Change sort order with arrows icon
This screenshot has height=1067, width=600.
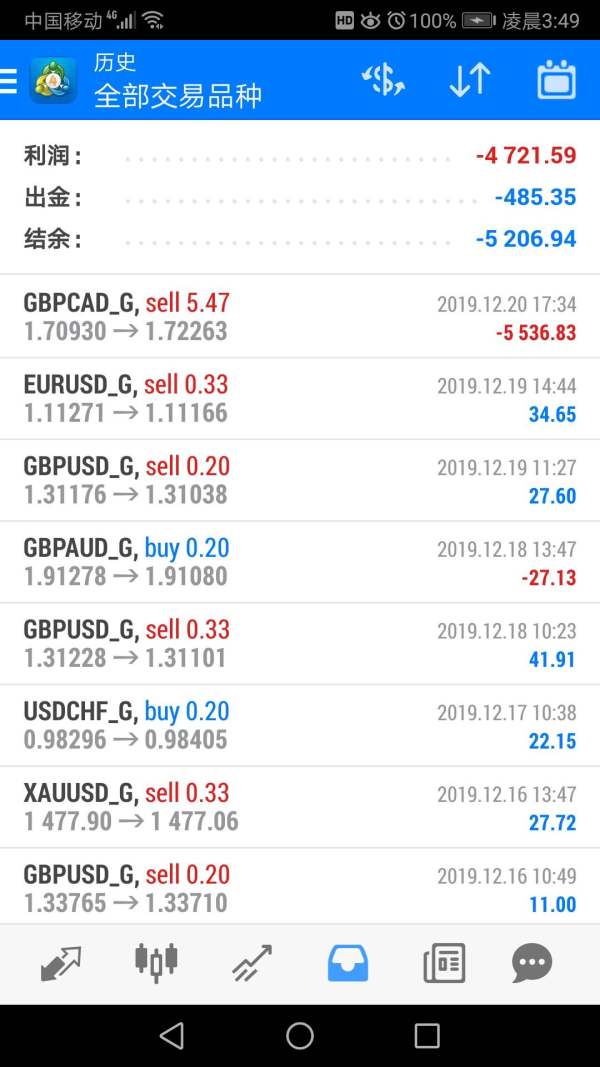470,80
